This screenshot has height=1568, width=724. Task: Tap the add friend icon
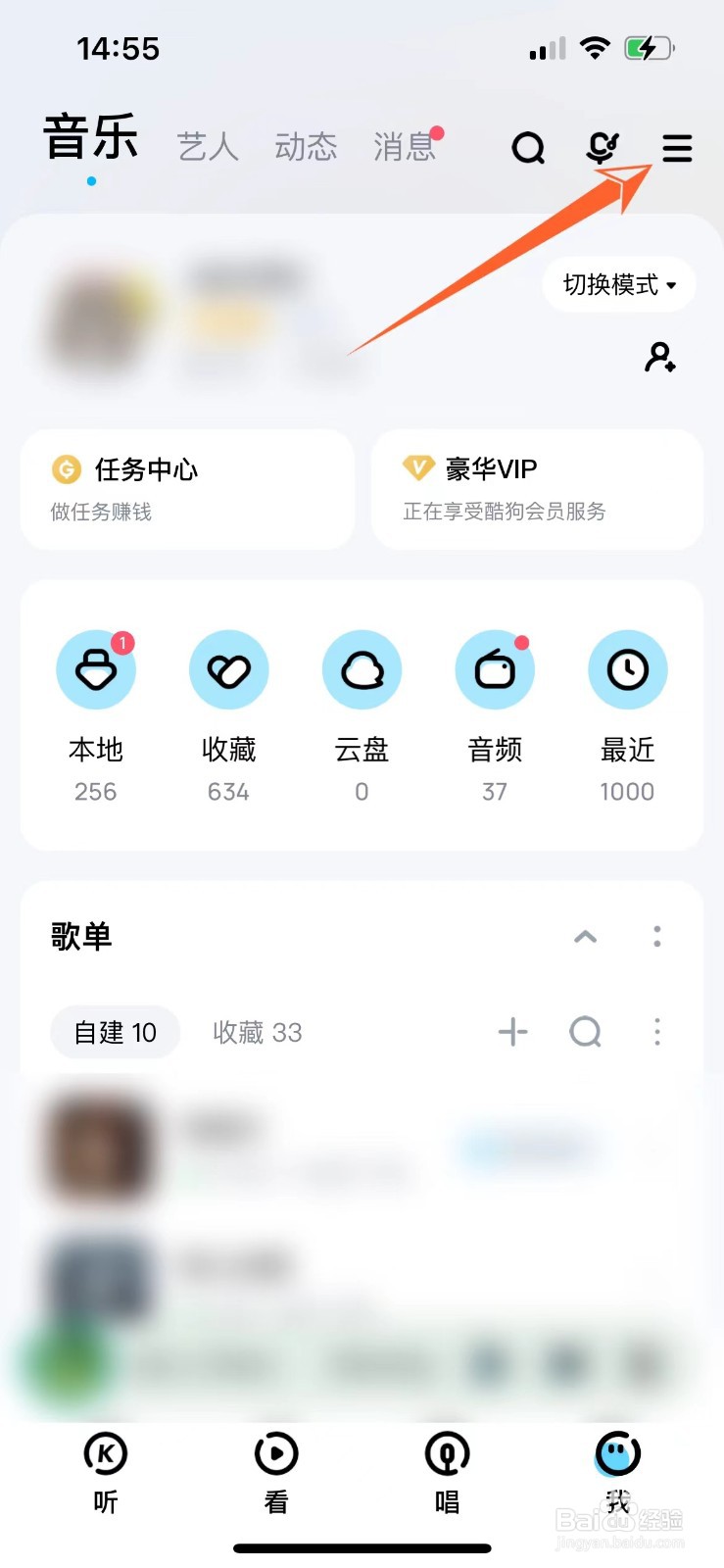pyautogui.click(x=659, y=358)
